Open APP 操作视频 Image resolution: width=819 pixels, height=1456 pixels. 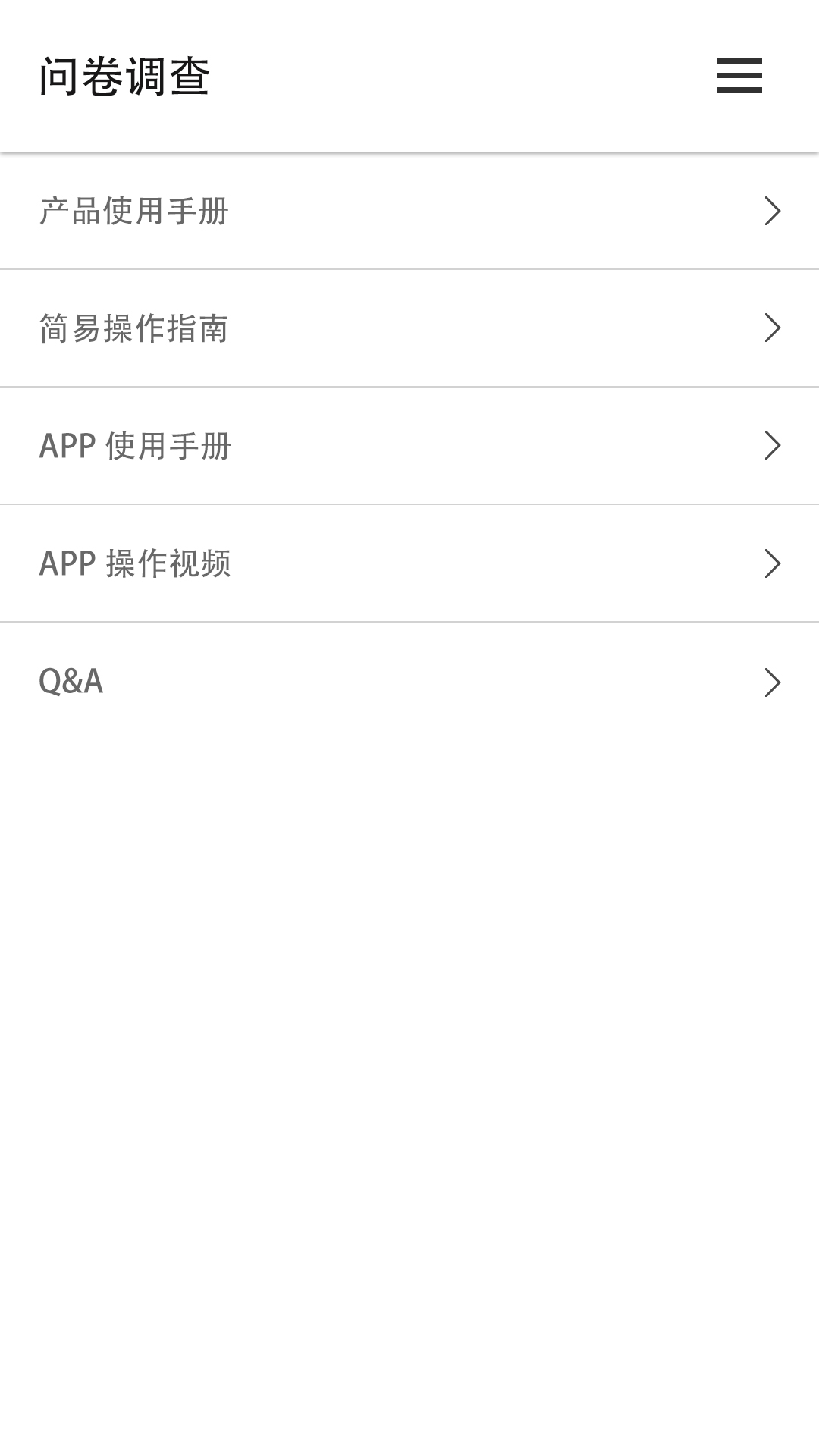[409, 563]
